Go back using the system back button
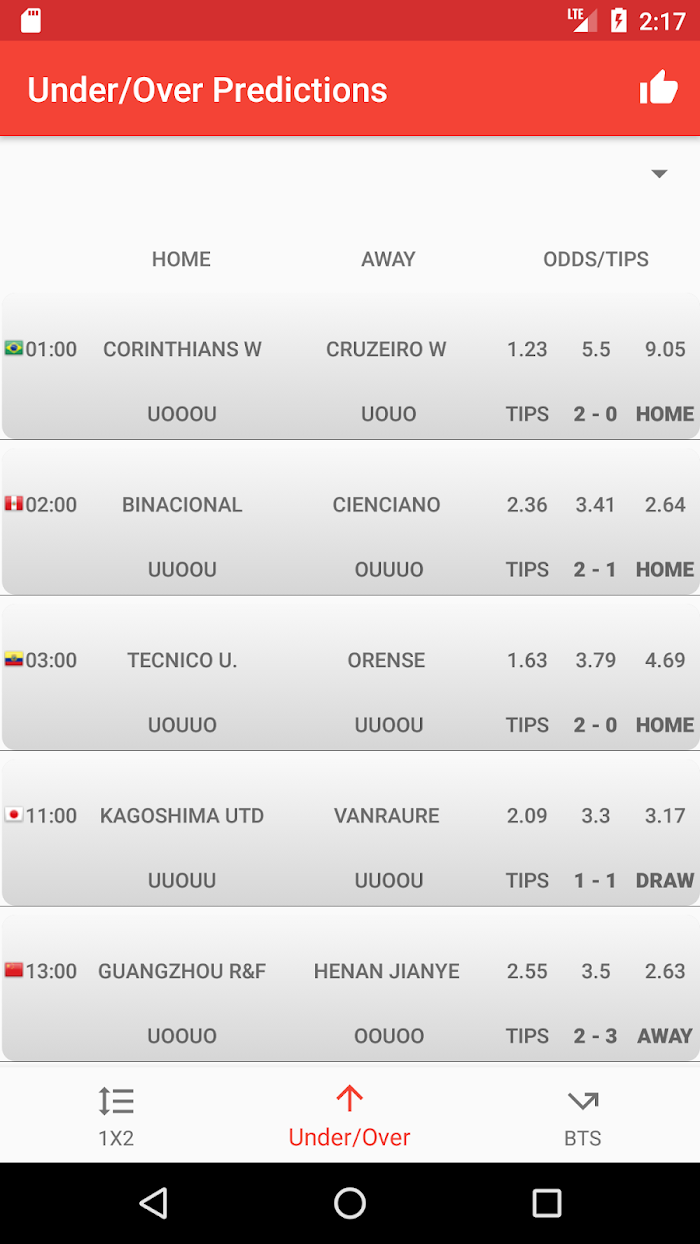Viewport: 700px width, 1244px height. tap(153, 1203)
